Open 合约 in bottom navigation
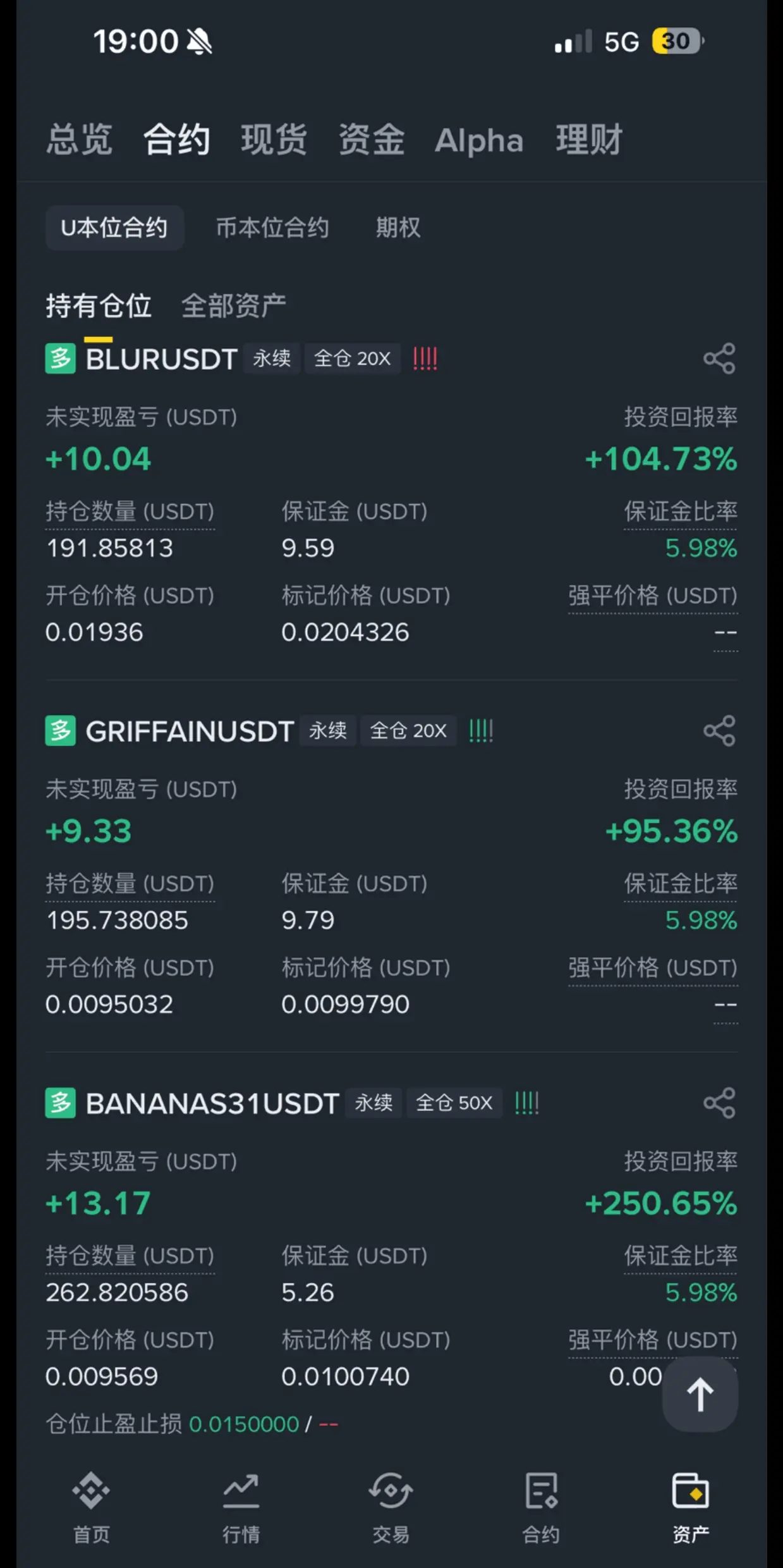 point(541,1508)
